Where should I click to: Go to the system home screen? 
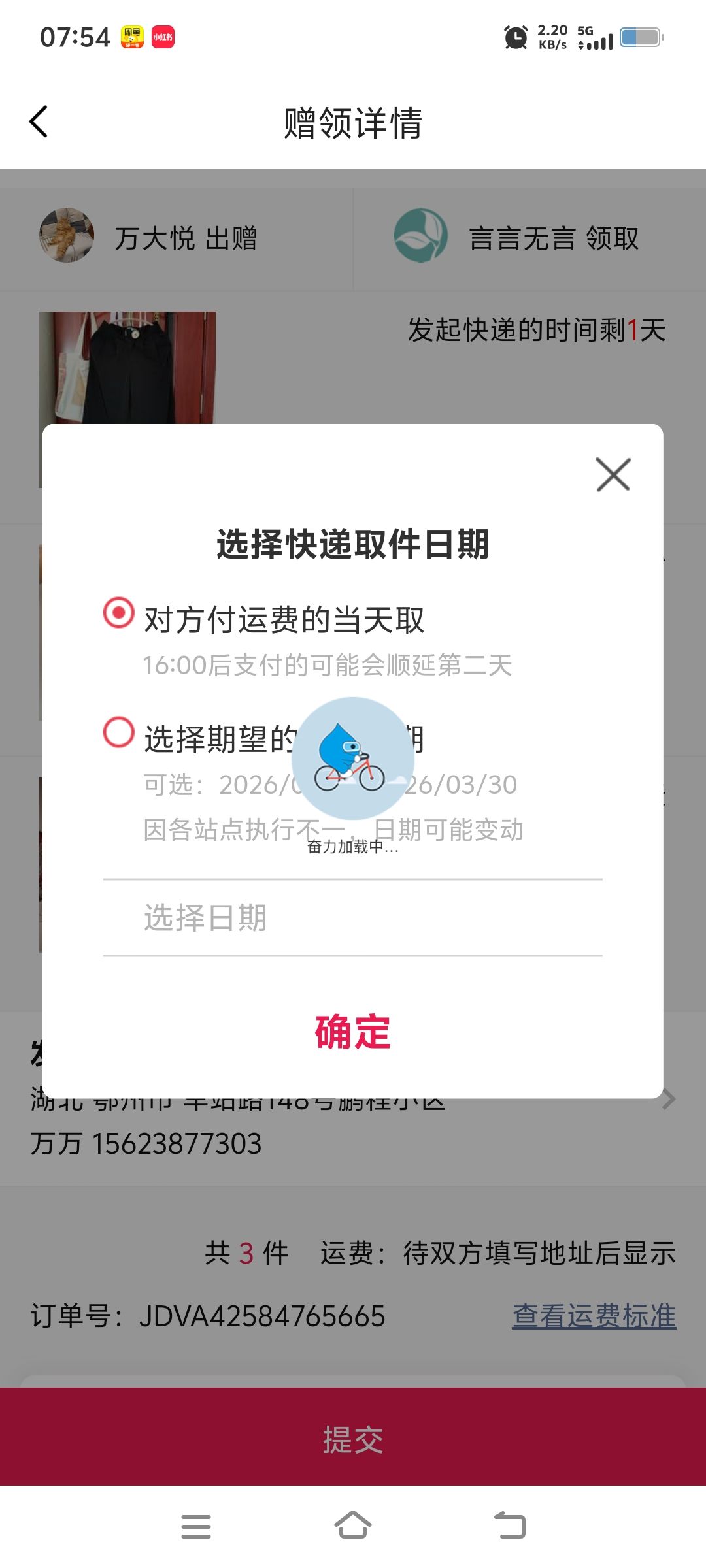(x=353, y=1526)
